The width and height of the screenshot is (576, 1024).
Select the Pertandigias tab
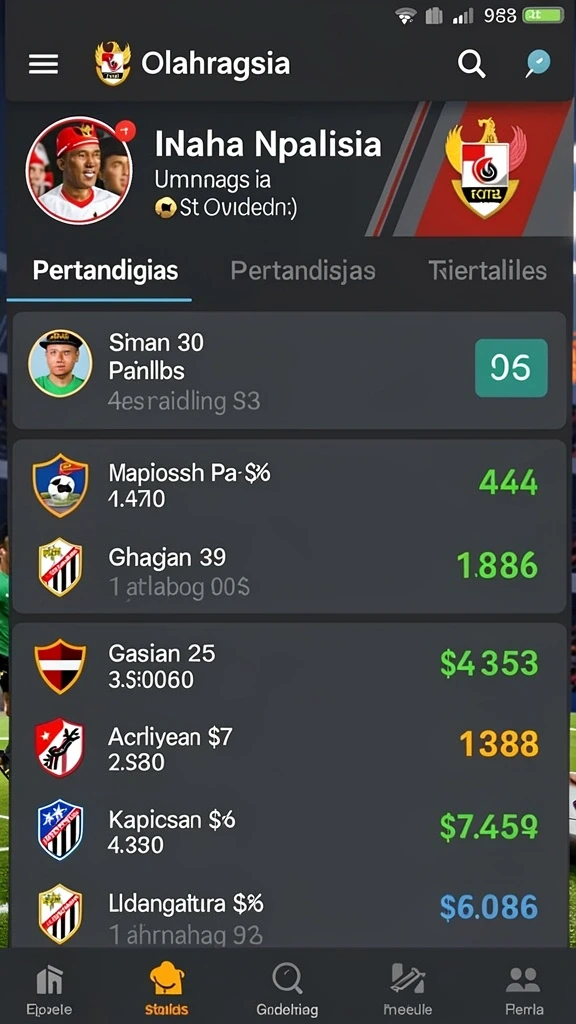(105, 270)
